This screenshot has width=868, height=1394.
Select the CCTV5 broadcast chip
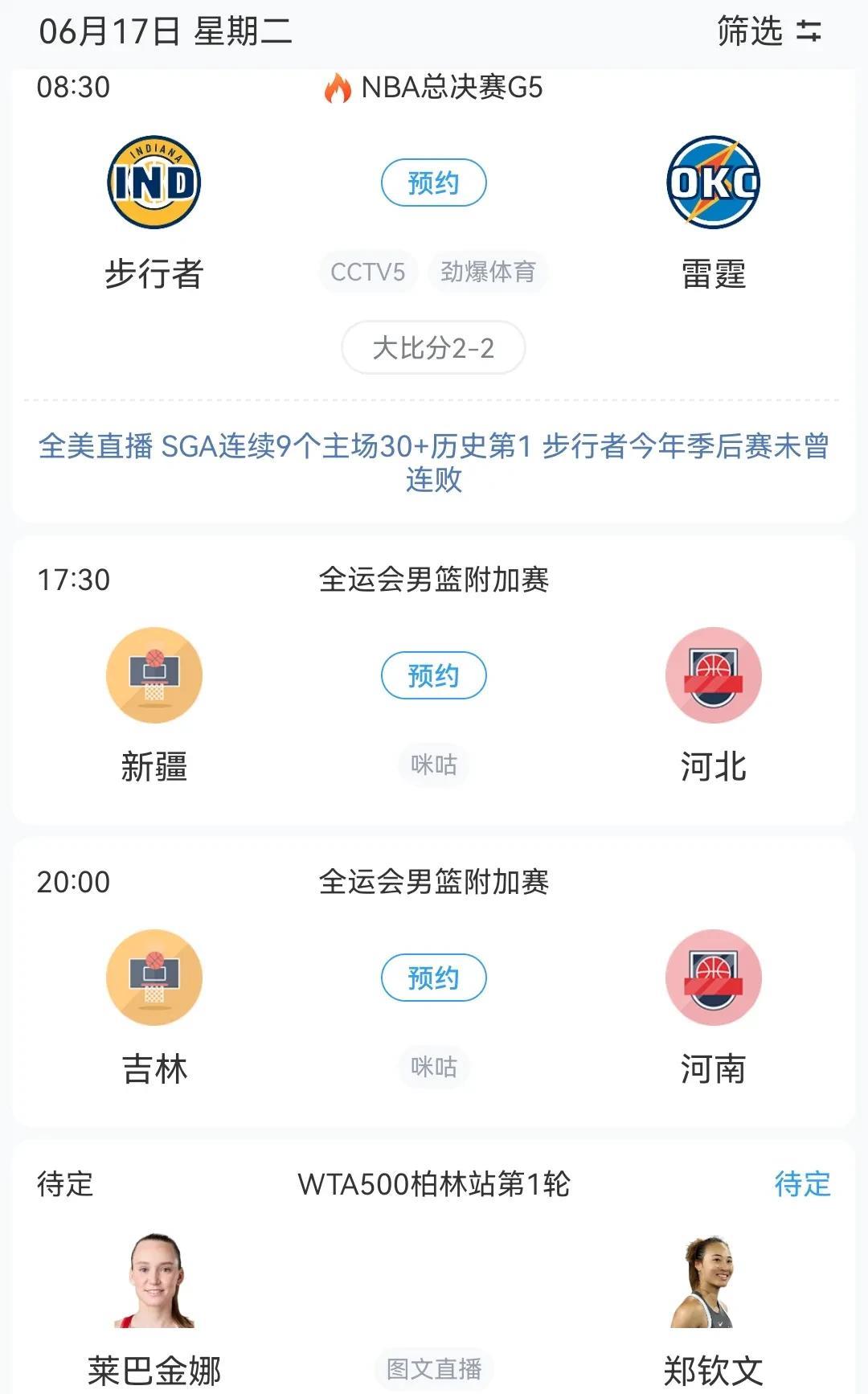(x=368, y=272)
